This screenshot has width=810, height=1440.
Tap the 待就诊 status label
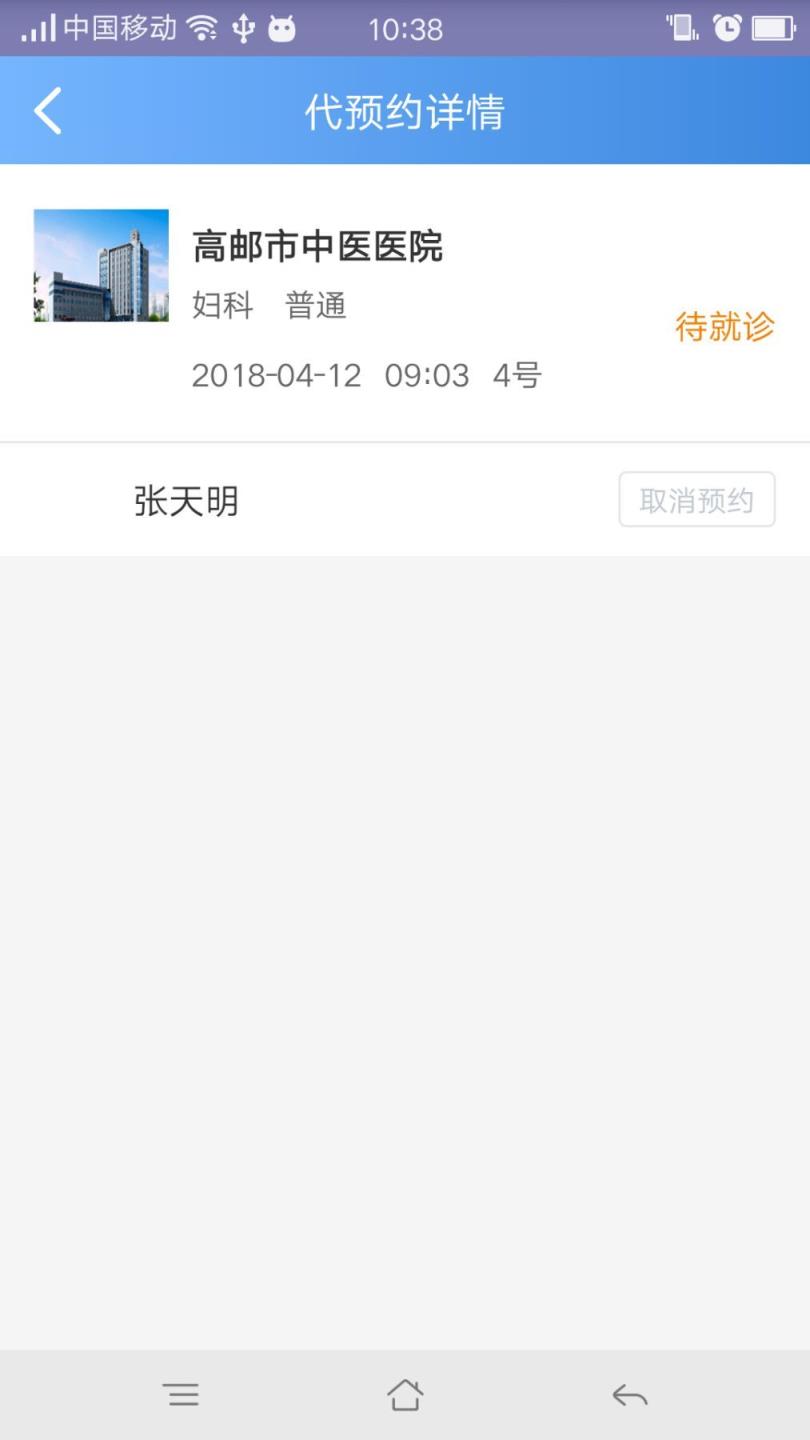(725, 328)
